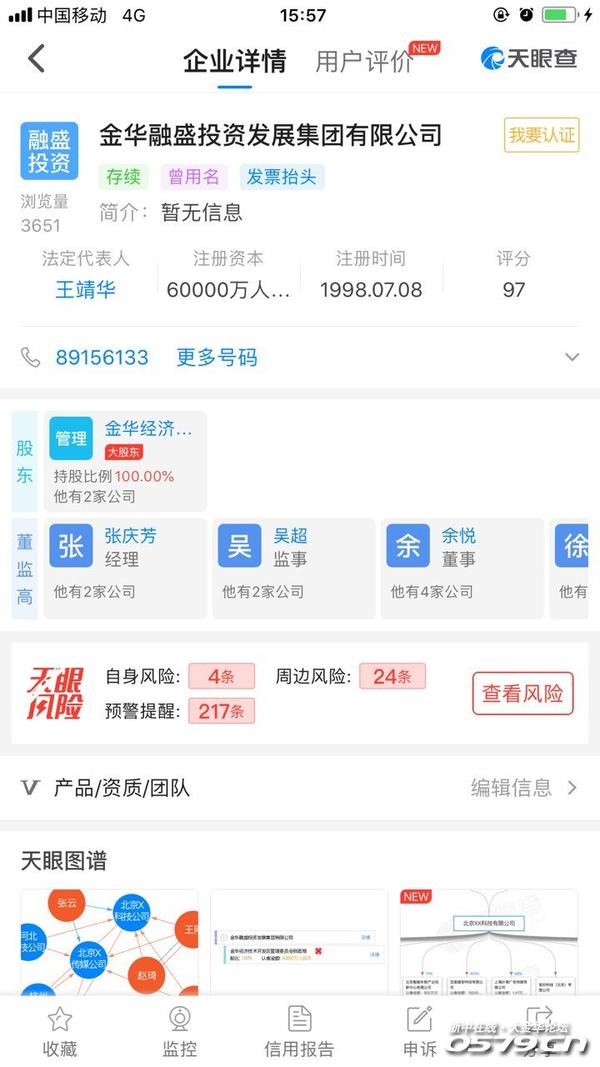600x1067 pixels.
Task: Open the first 天眼图谱 relationship graph
Action: click(109, 944)
